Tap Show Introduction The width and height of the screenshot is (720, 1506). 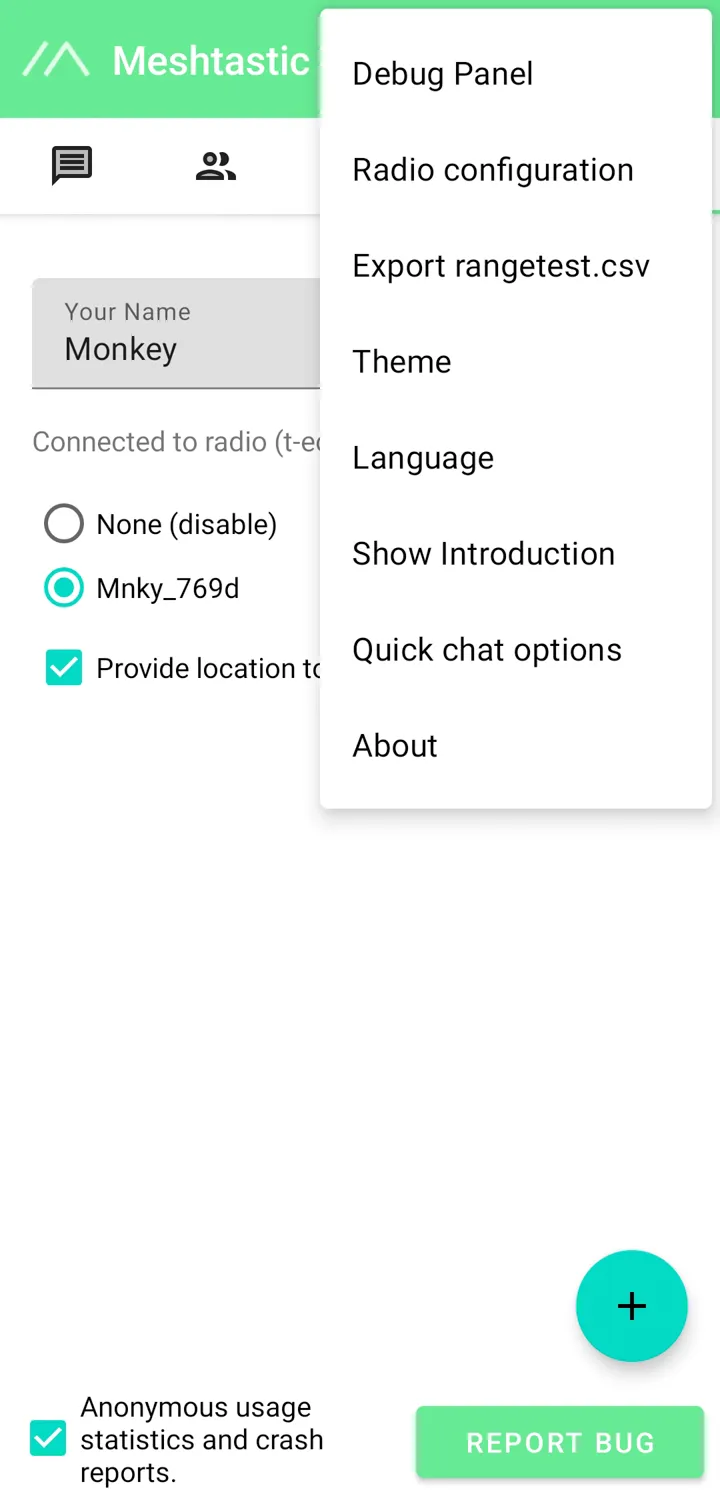[x=483, y=554]
